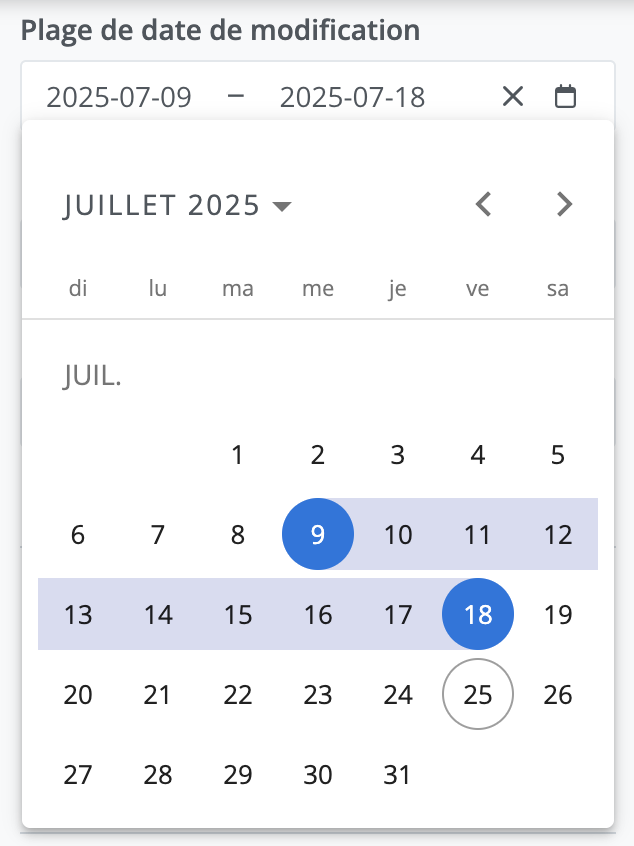Choose July 30 in the calendar
This screenshot has height=846, width=634.
pyautogui.click(x=318, y=774)
